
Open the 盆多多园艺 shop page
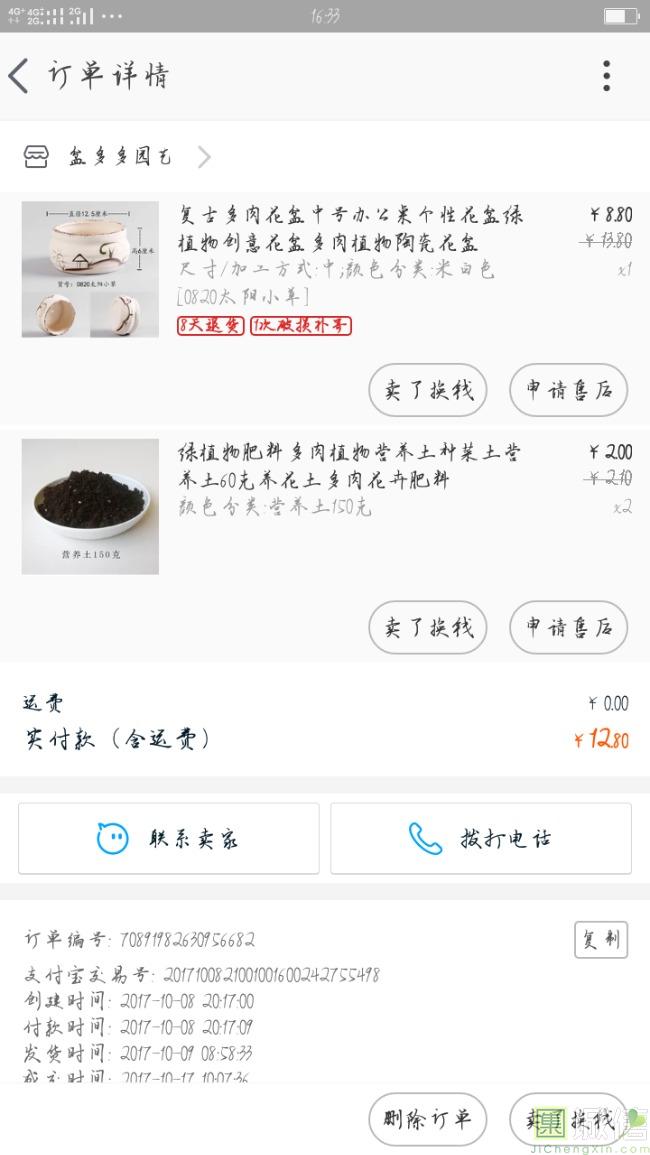[120, 157]
